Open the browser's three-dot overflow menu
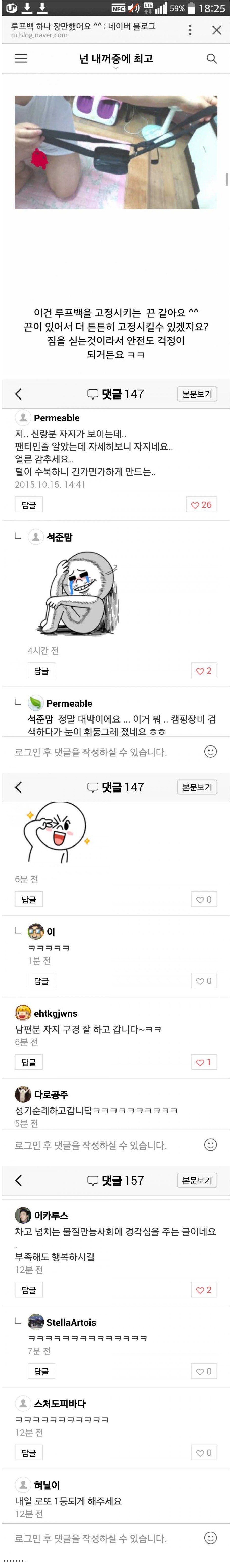 tap(190, 30)
